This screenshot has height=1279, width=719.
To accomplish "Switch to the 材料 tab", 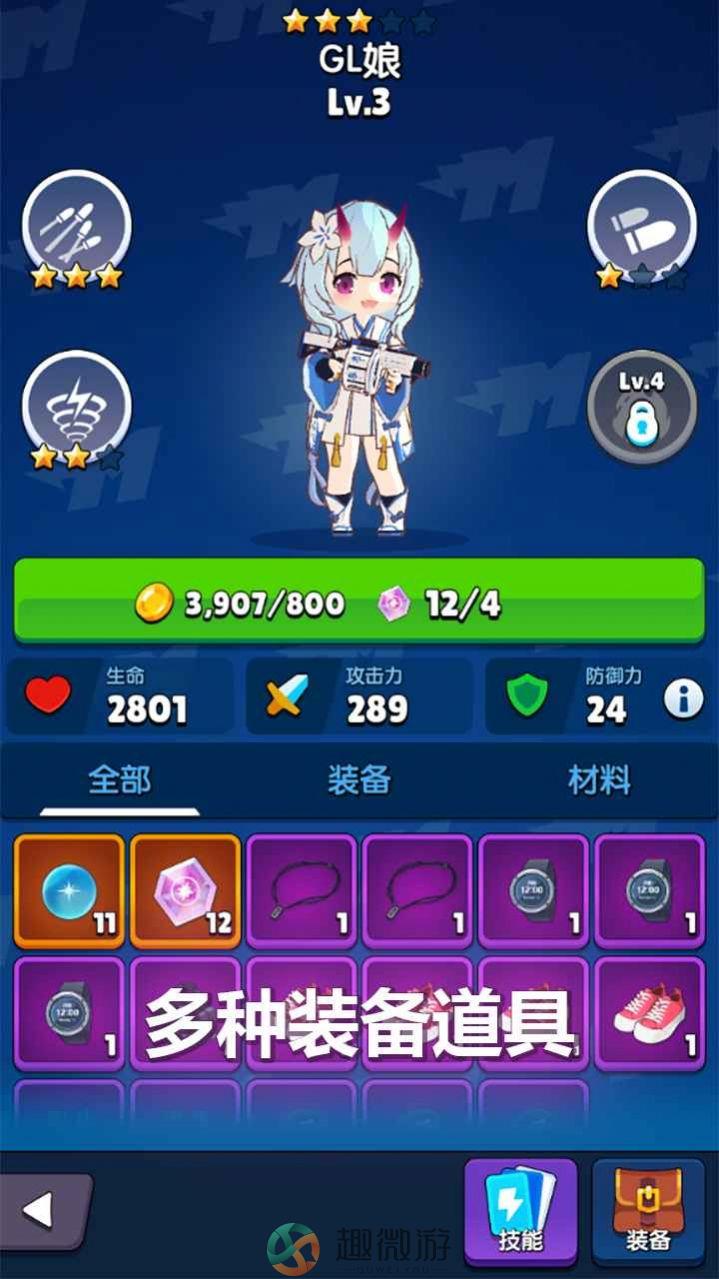I will point(599,780).
